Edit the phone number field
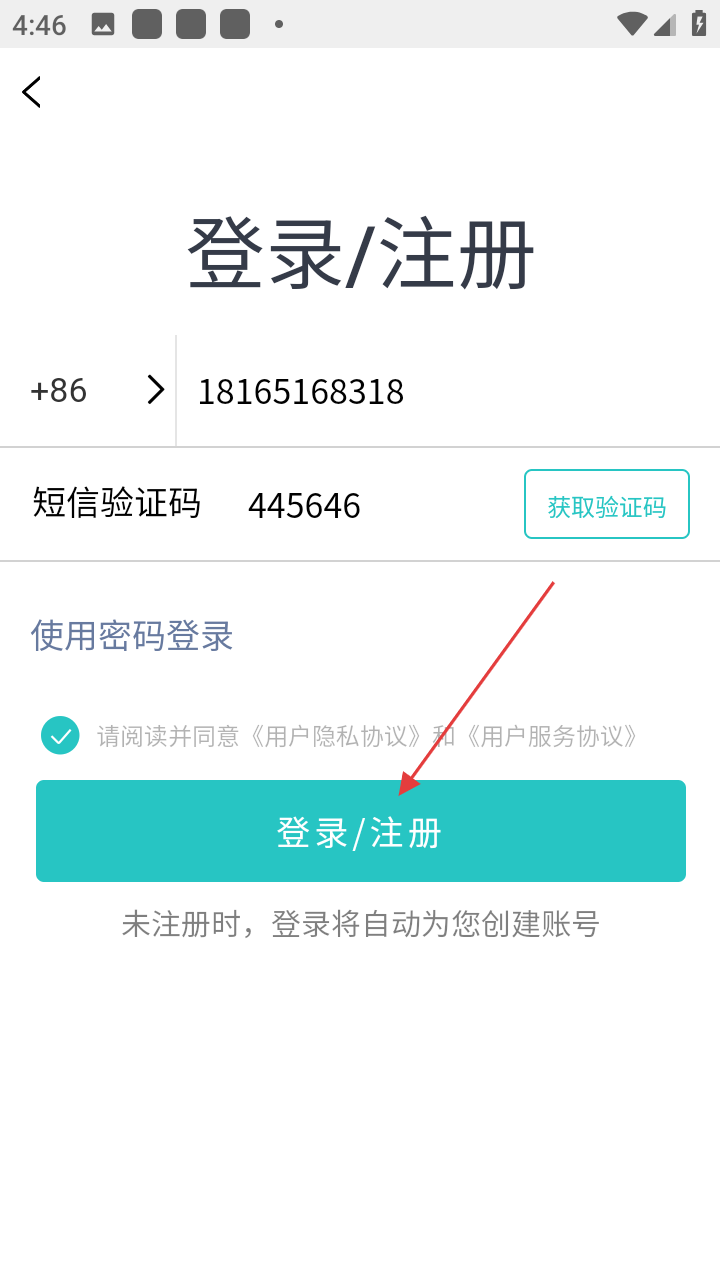Image resolution: width=720 pixels, height=1280 pixels. [x=440, y=391]
